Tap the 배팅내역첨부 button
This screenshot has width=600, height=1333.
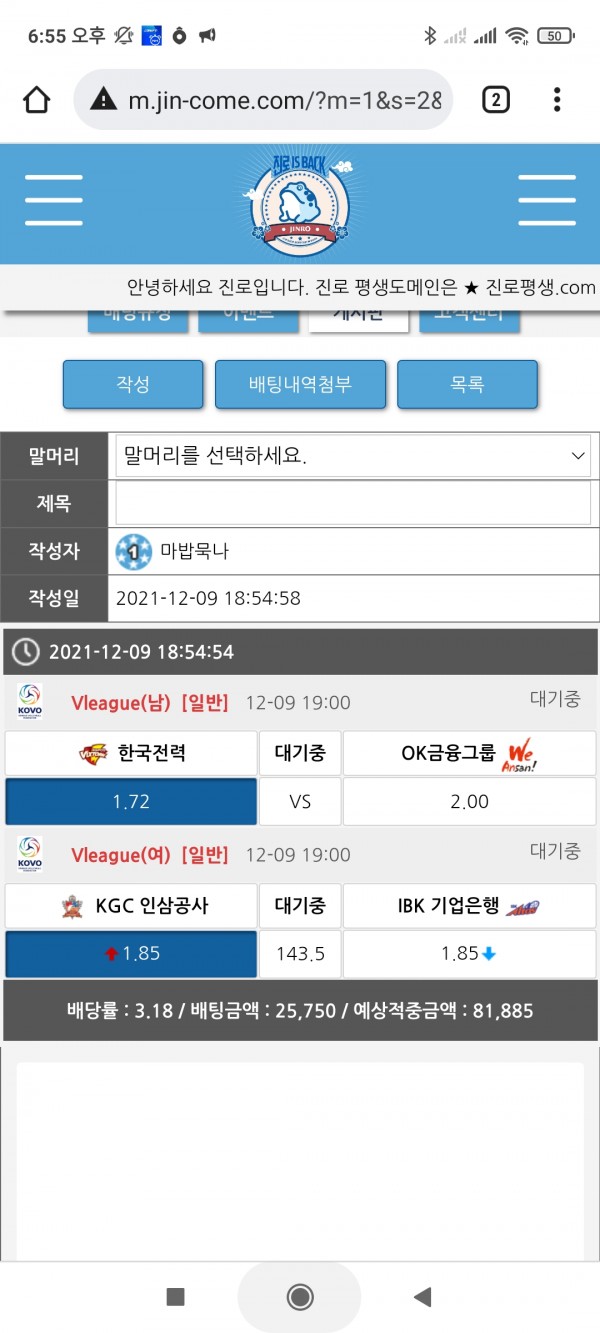pyautogui.click(x=301, y=384)
